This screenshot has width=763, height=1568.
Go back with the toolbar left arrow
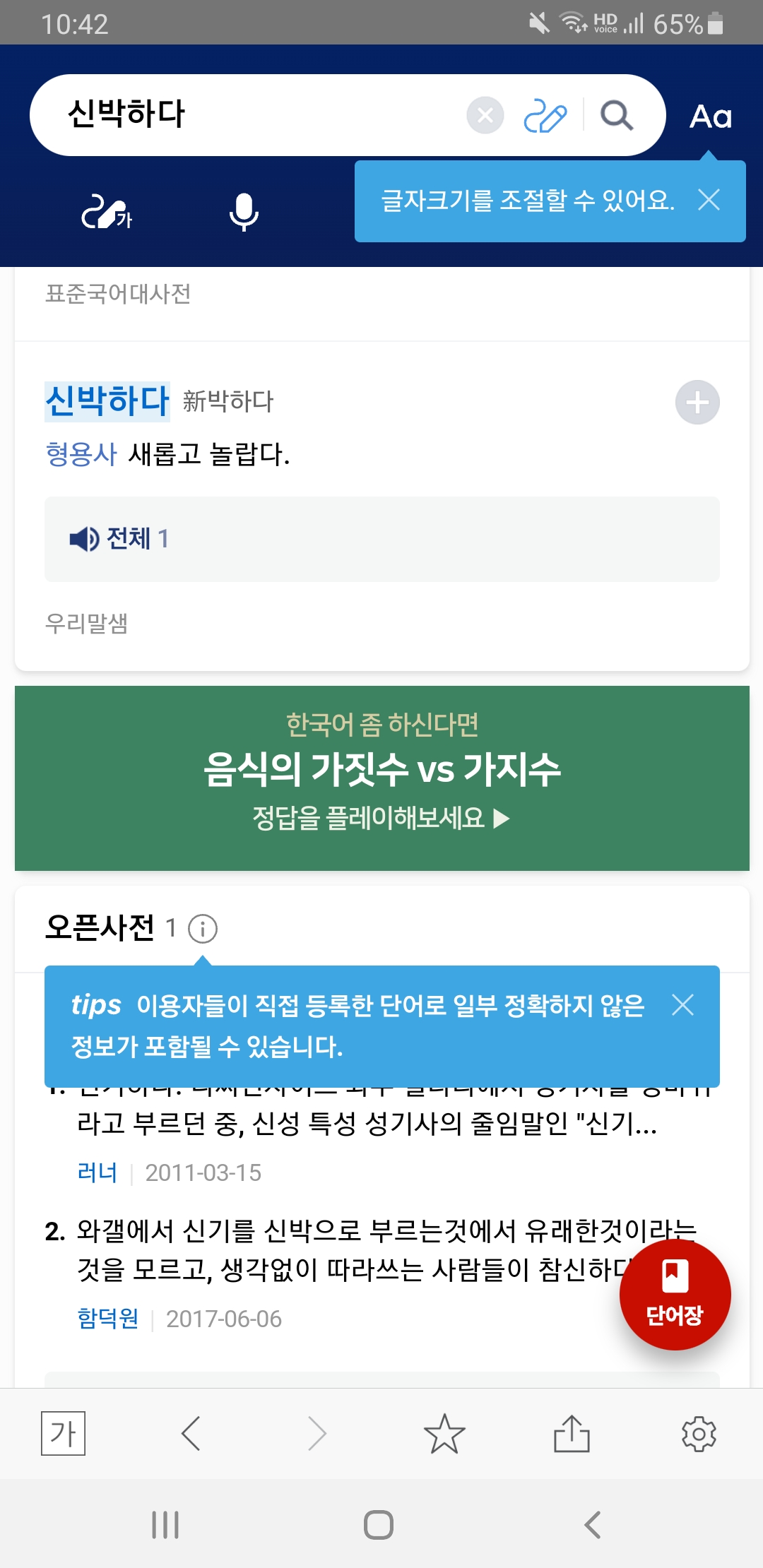click(x=191, y=1434)
